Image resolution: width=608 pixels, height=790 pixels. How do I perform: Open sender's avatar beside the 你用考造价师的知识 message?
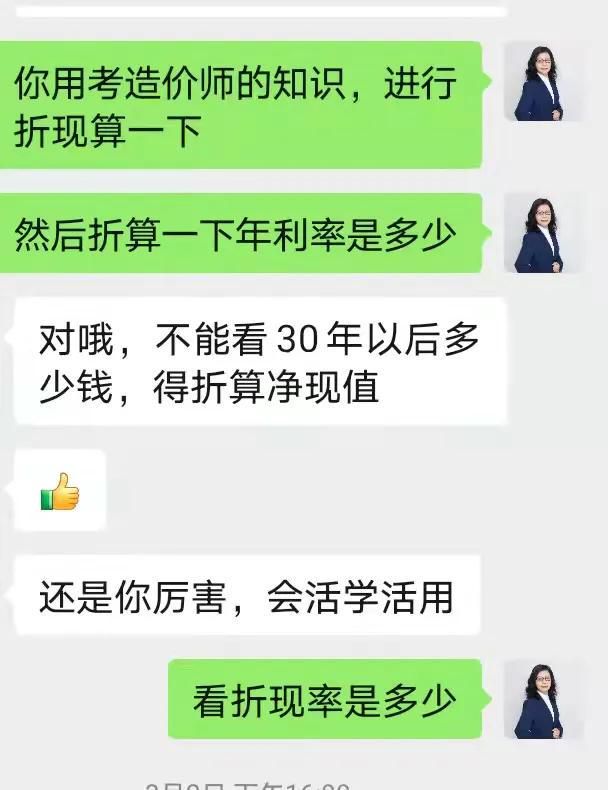[540, 82]
